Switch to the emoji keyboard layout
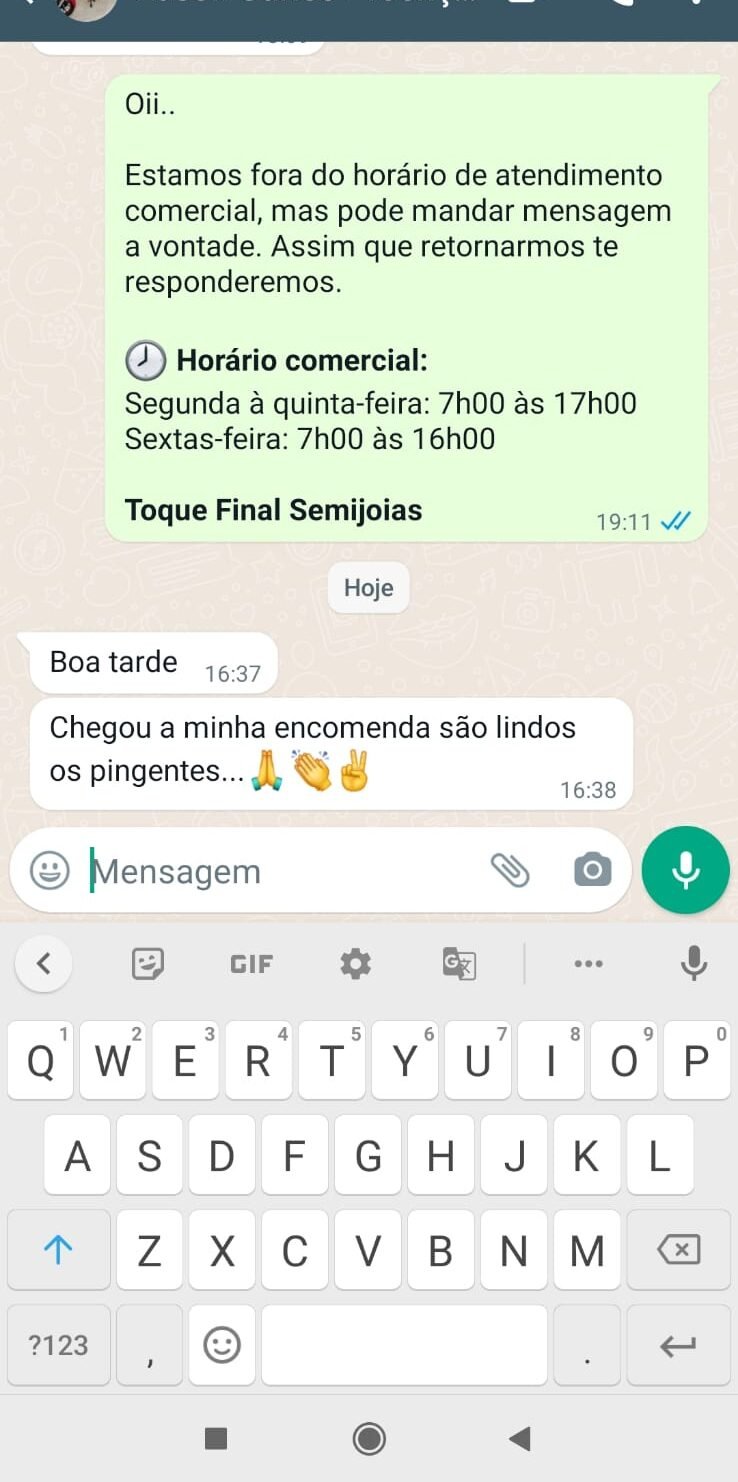 [x=221, y=1345]
